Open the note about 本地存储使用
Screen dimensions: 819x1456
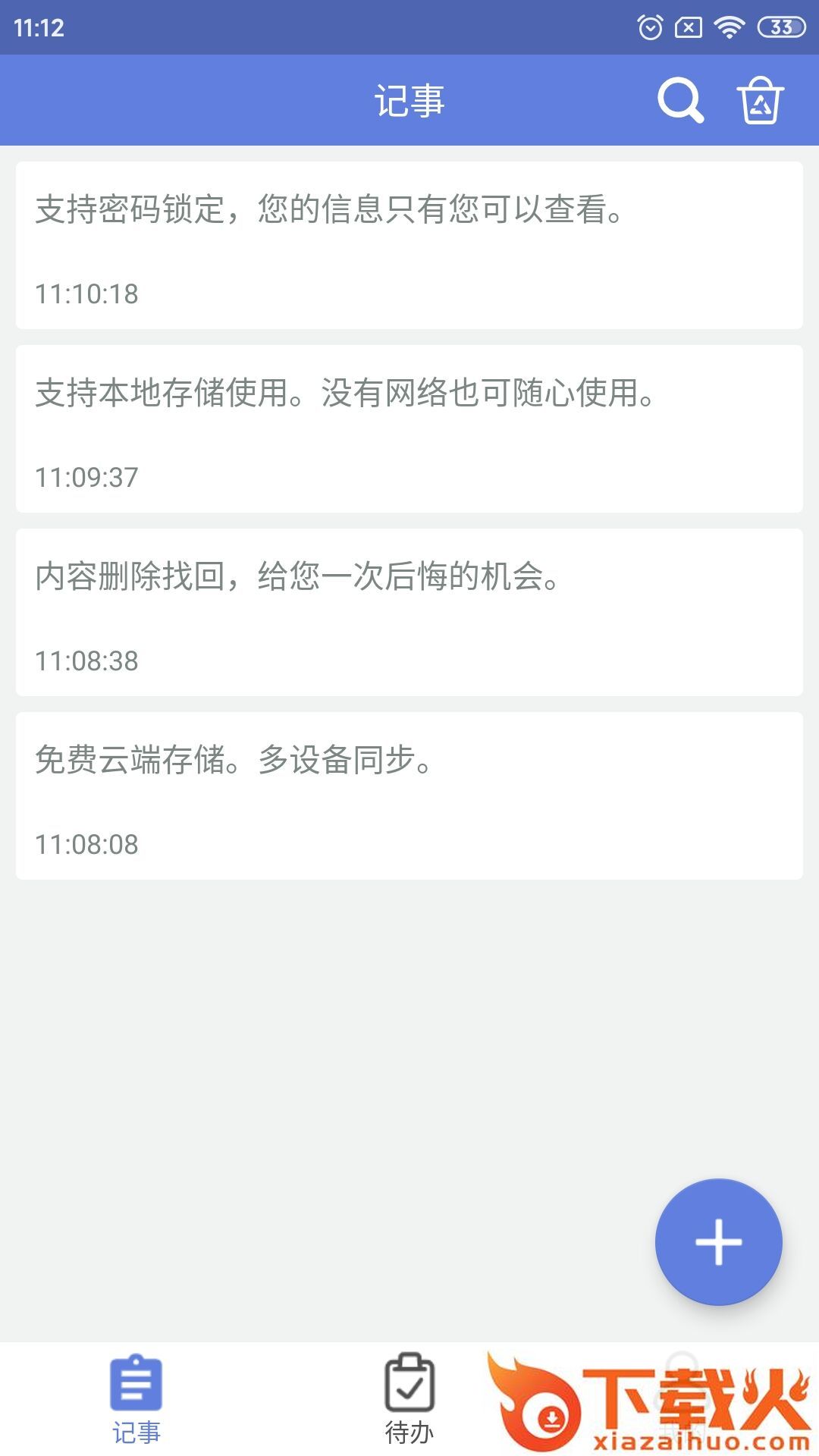click(409, 428)
